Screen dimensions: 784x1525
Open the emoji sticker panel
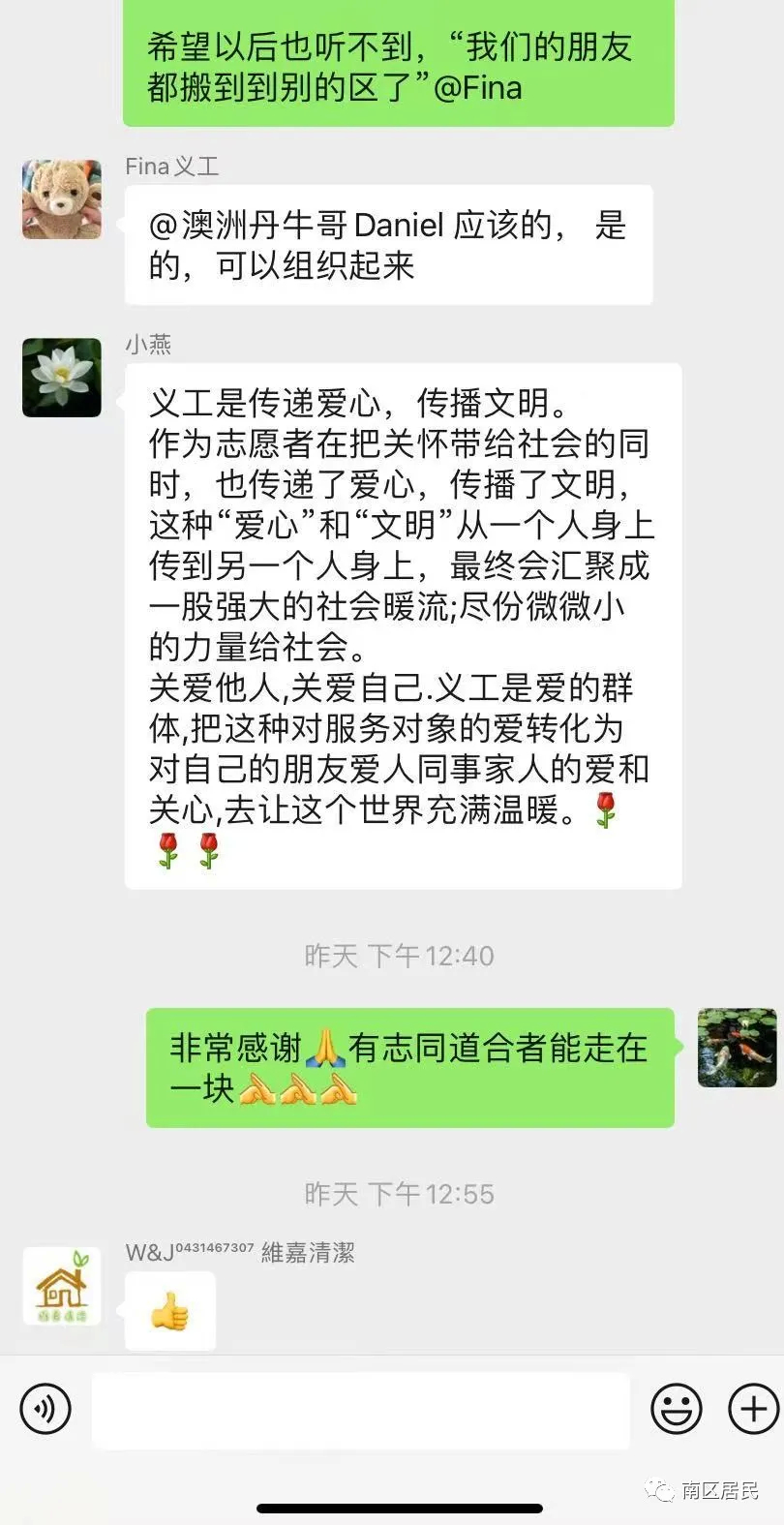[x=676, y=1408]
